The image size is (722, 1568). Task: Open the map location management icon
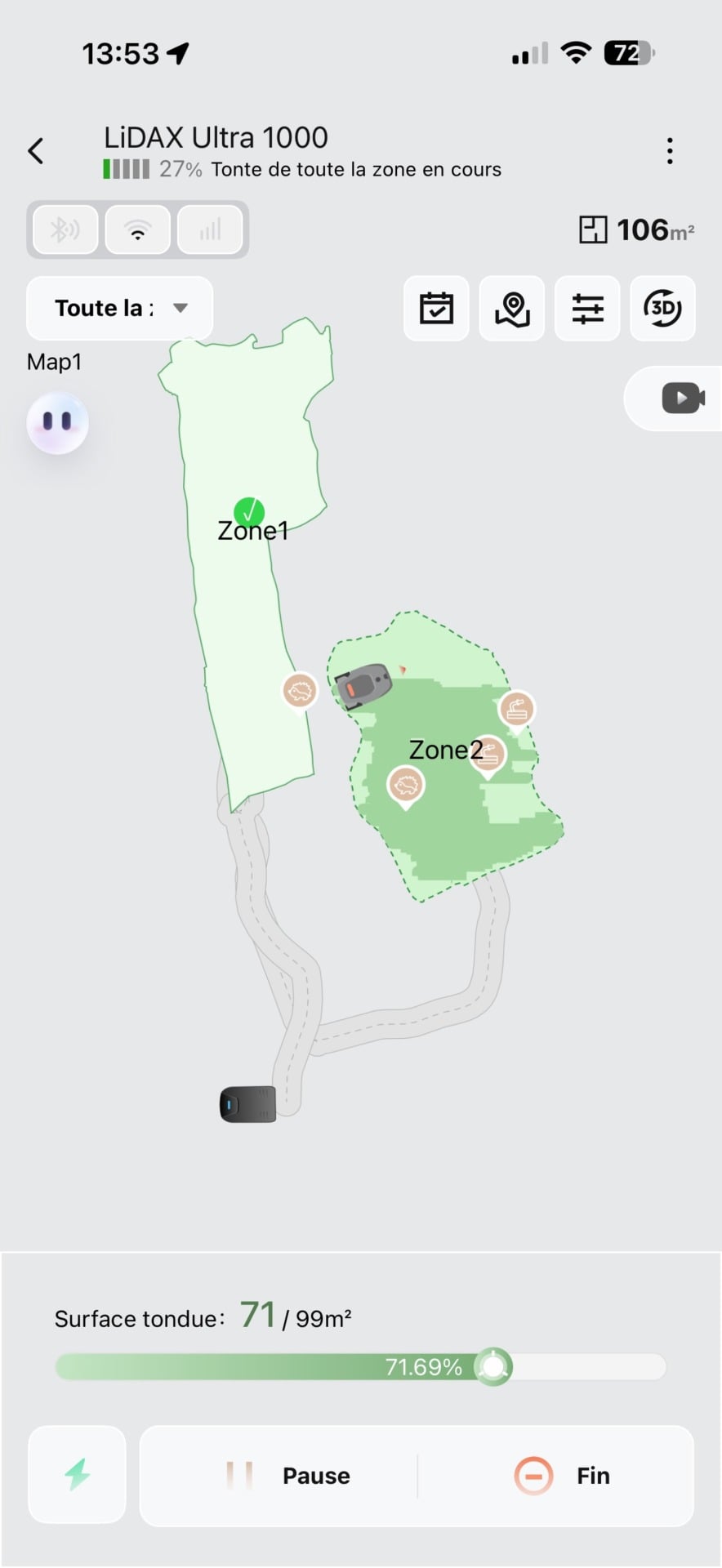pyautogui.click(x=512, y=309)
